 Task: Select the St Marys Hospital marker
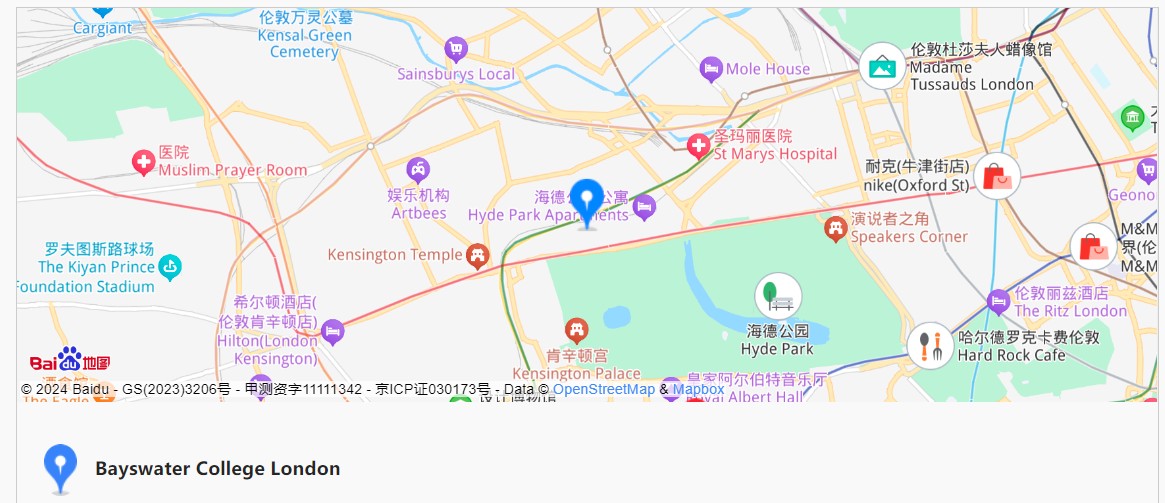pyautogui.click(x=699, y=147)
